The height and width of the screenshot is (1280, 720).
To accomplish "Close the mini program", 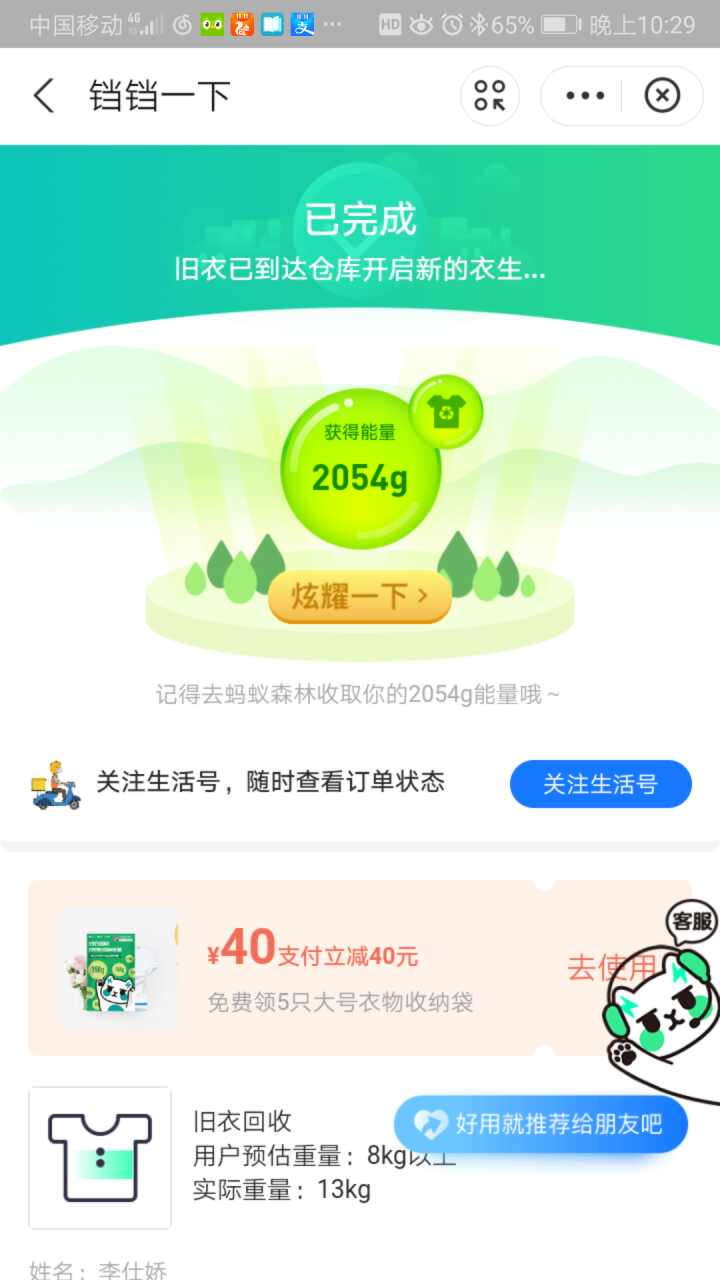I will point(661,96).
